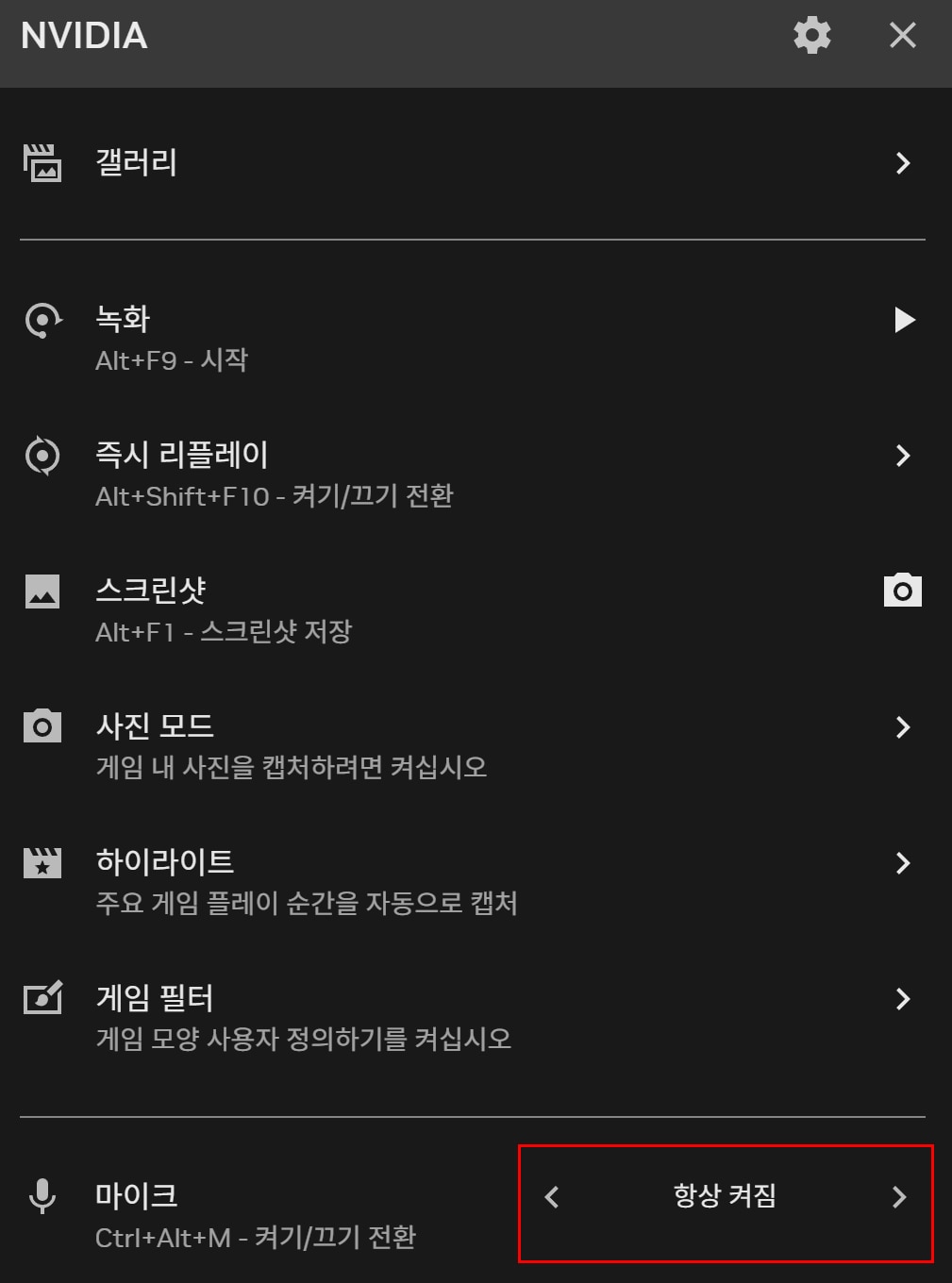
Task: Click 항상 켜짐 microphone status
Action: tap(724, 1196)
